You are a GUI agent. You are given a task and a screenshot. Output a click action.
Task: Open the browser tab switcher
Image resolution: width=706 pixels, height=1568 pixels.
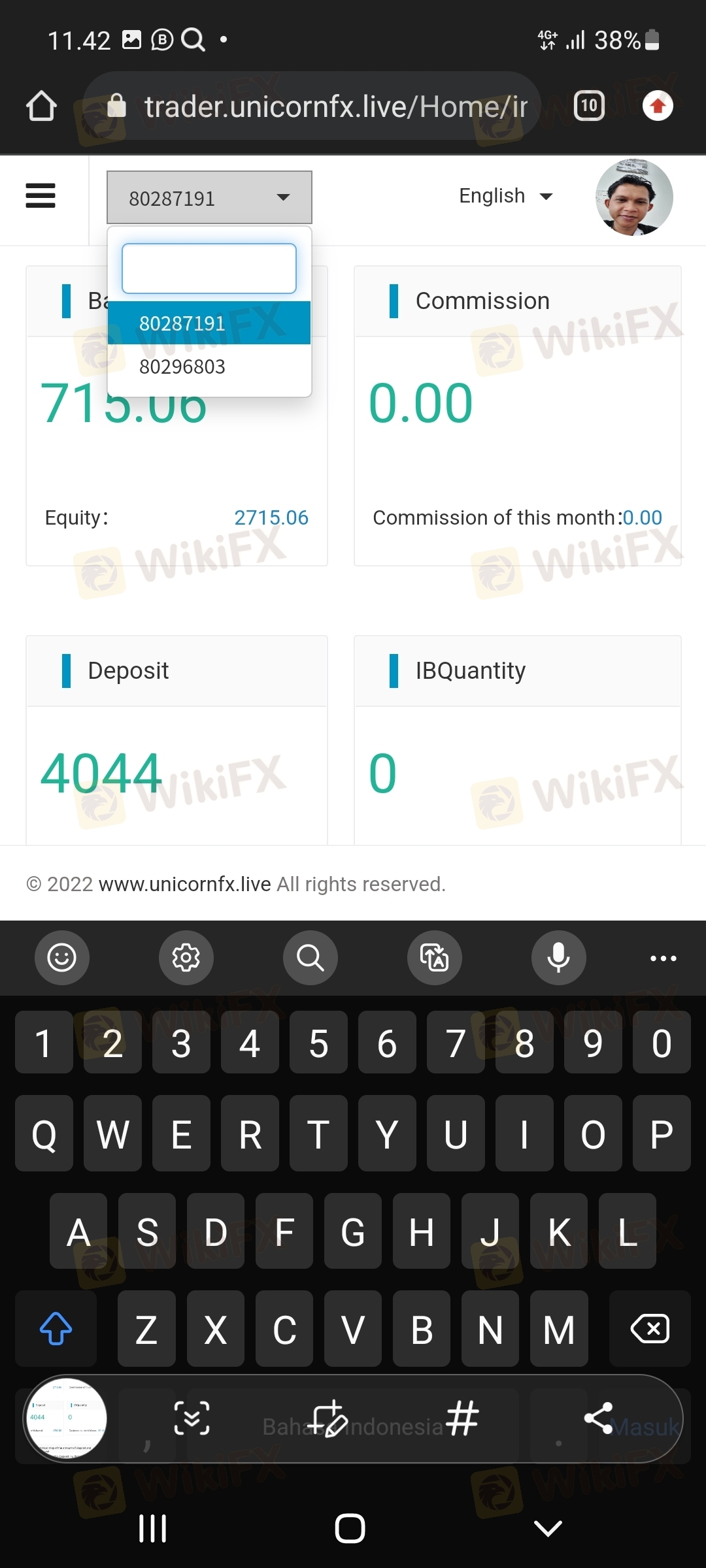589,106
